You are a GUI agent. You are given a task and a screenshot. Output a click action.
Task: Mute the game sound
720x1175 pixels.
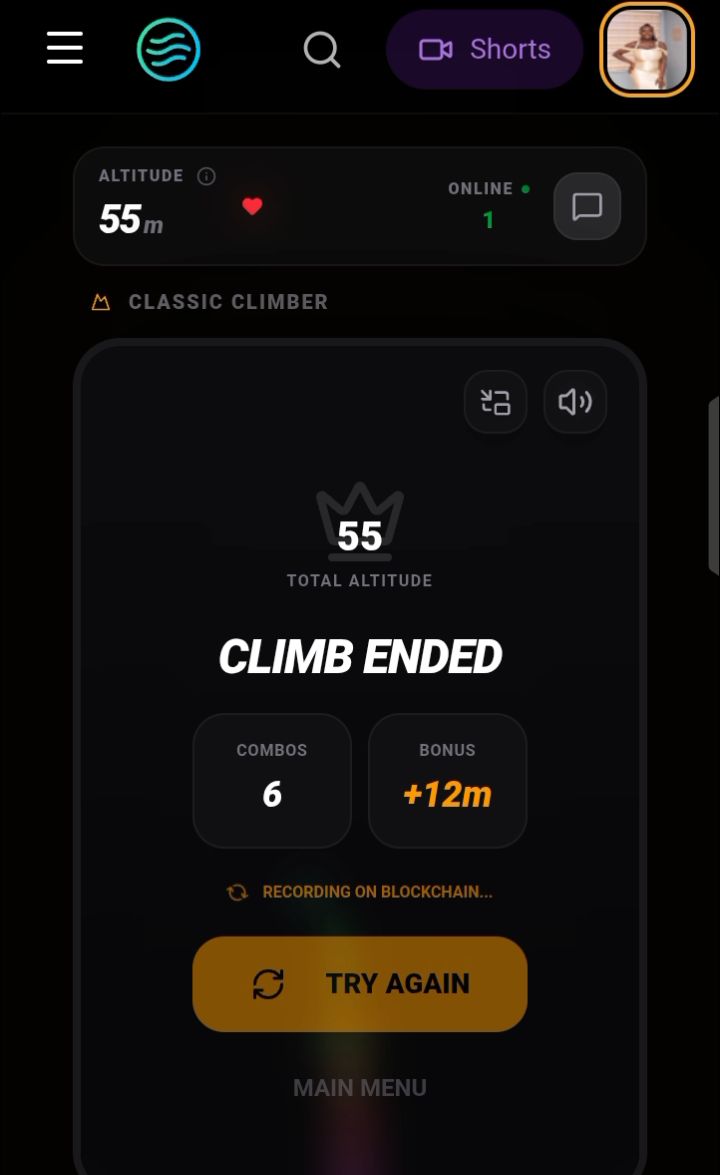coord(575,402)
